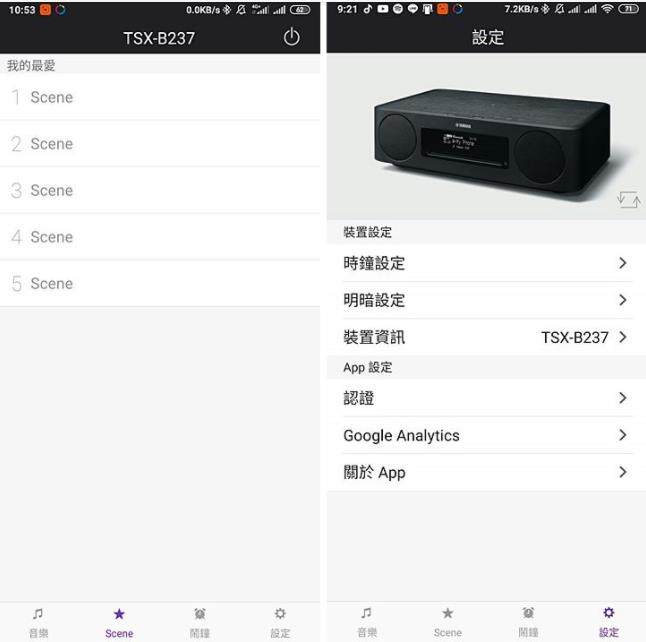The height and width of the screenshot is (642, 646).
Task: Tap the switch-device icon on the speaker image
Action: click(629, 199)
